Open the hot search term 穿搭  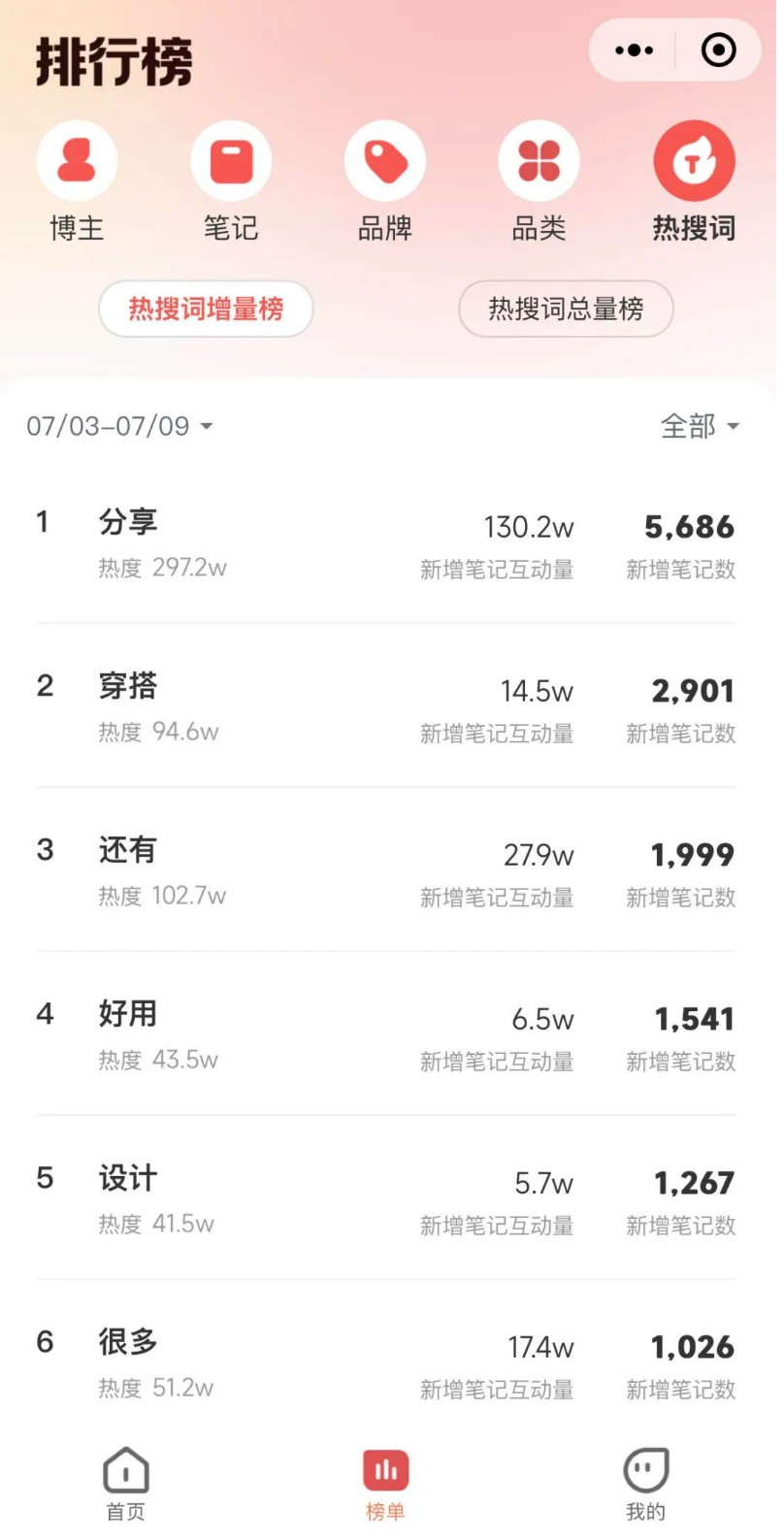(386, 707)
